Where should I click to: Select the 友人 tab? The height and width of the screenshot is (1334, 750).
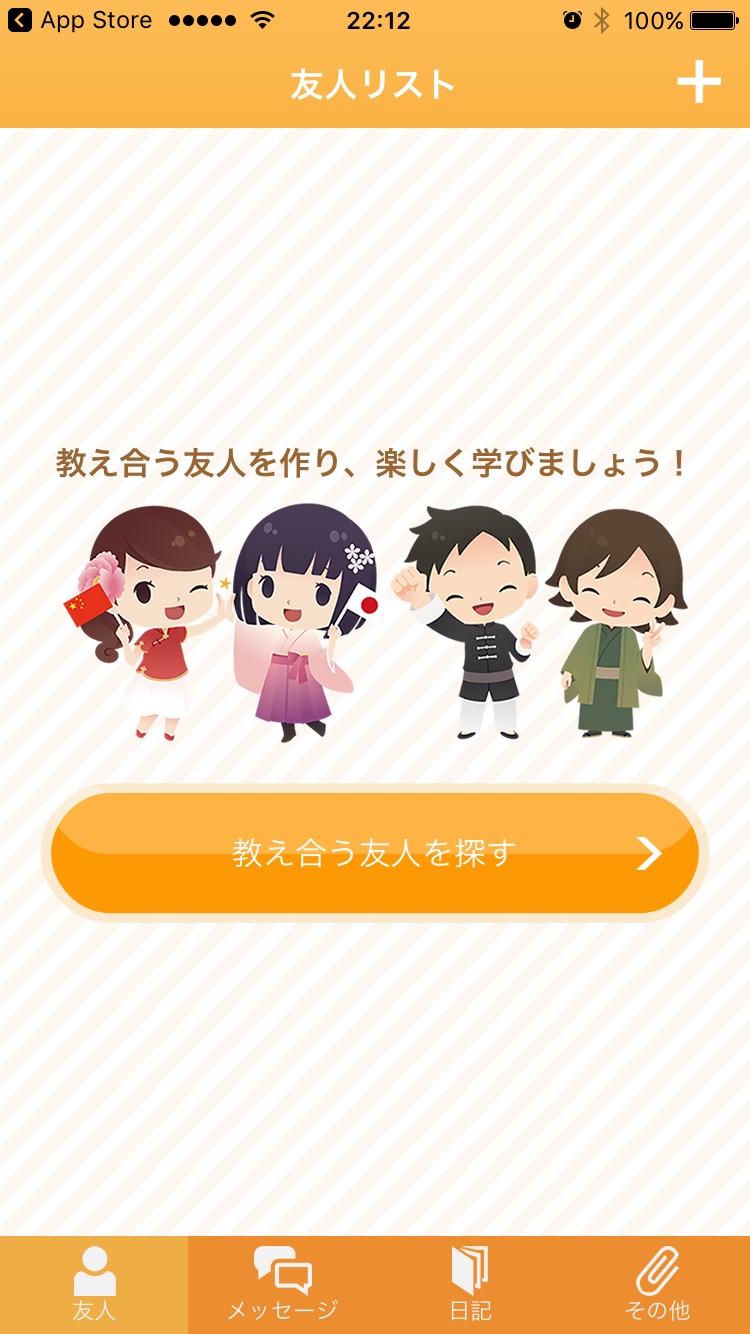coord(94,1284)
